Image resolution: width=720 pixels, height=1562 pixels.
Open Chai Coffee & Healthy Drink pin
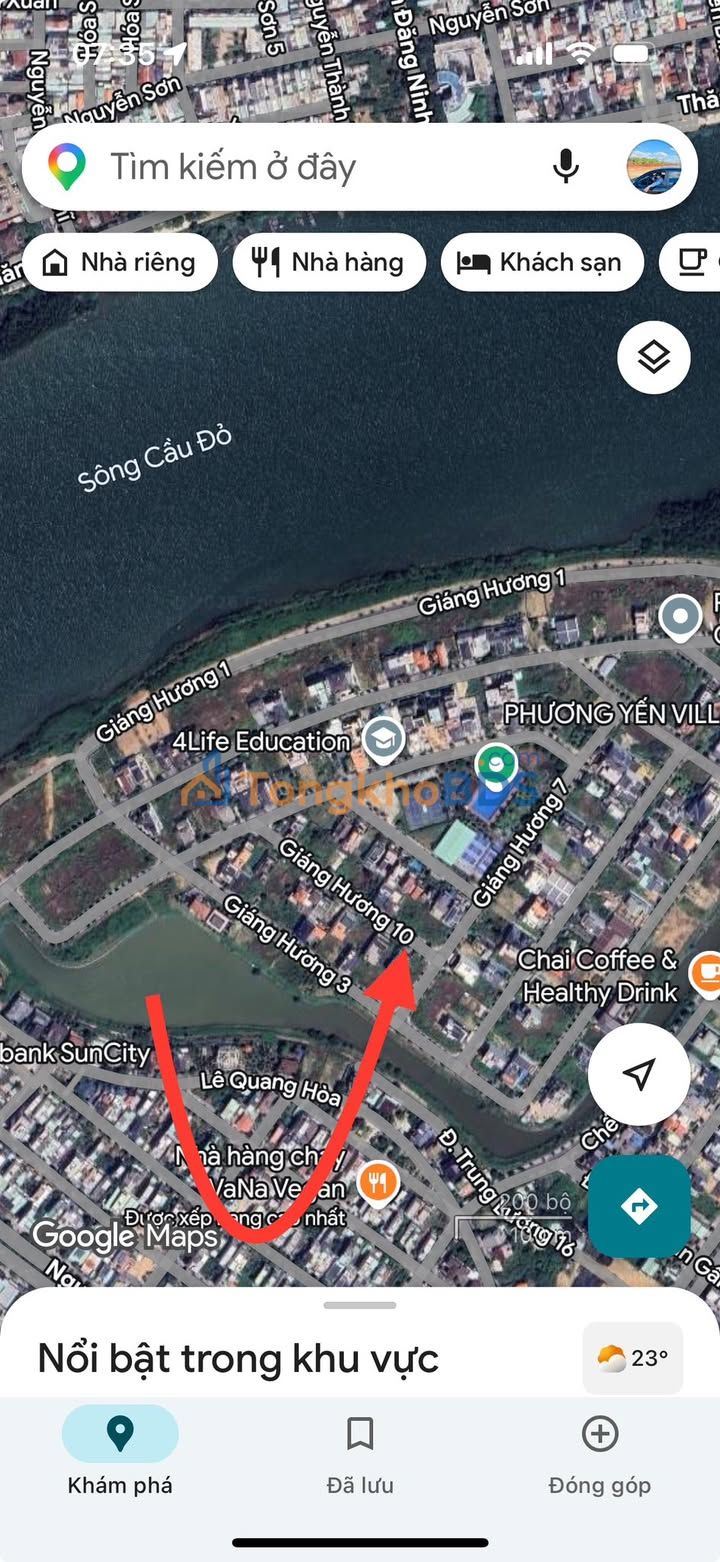point(706,970)
